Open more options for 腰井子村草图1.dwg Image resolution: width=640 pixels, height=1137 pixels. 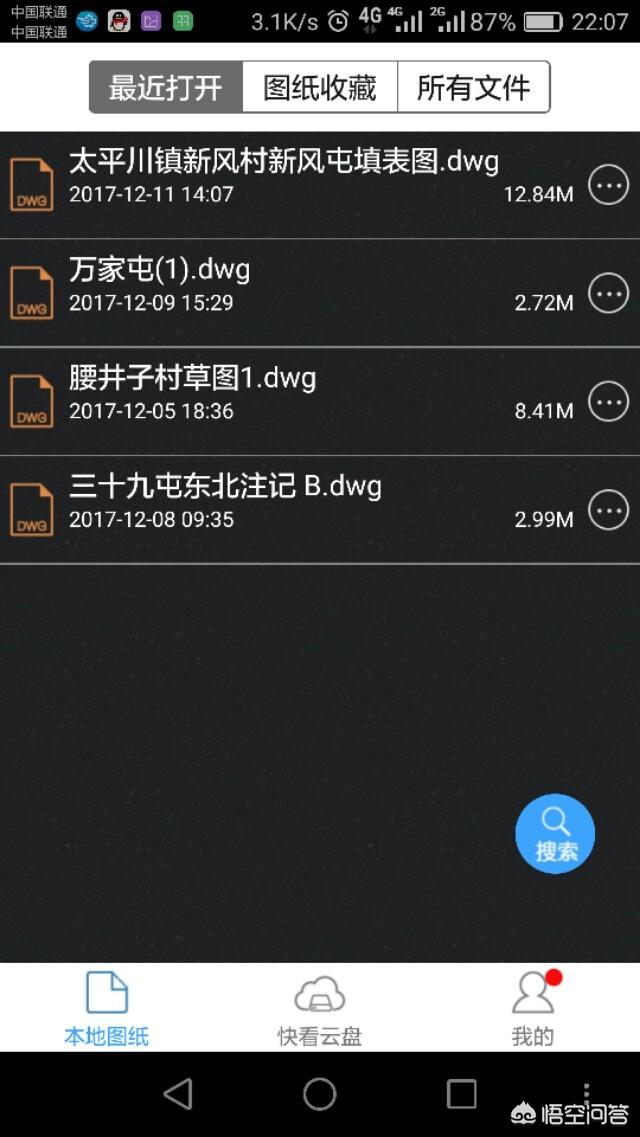click(608, 401)
